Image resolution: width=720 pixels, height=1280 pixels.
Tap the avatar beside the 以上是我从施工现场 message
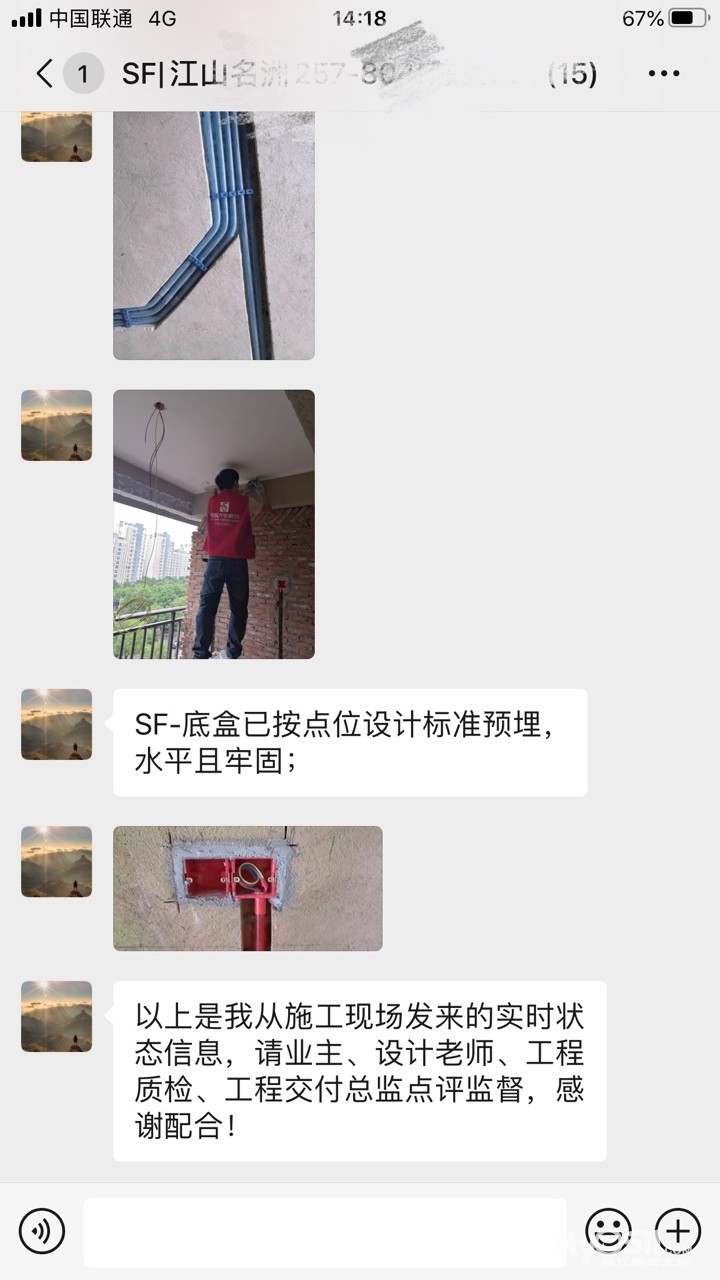click(x=56, y=1016)
